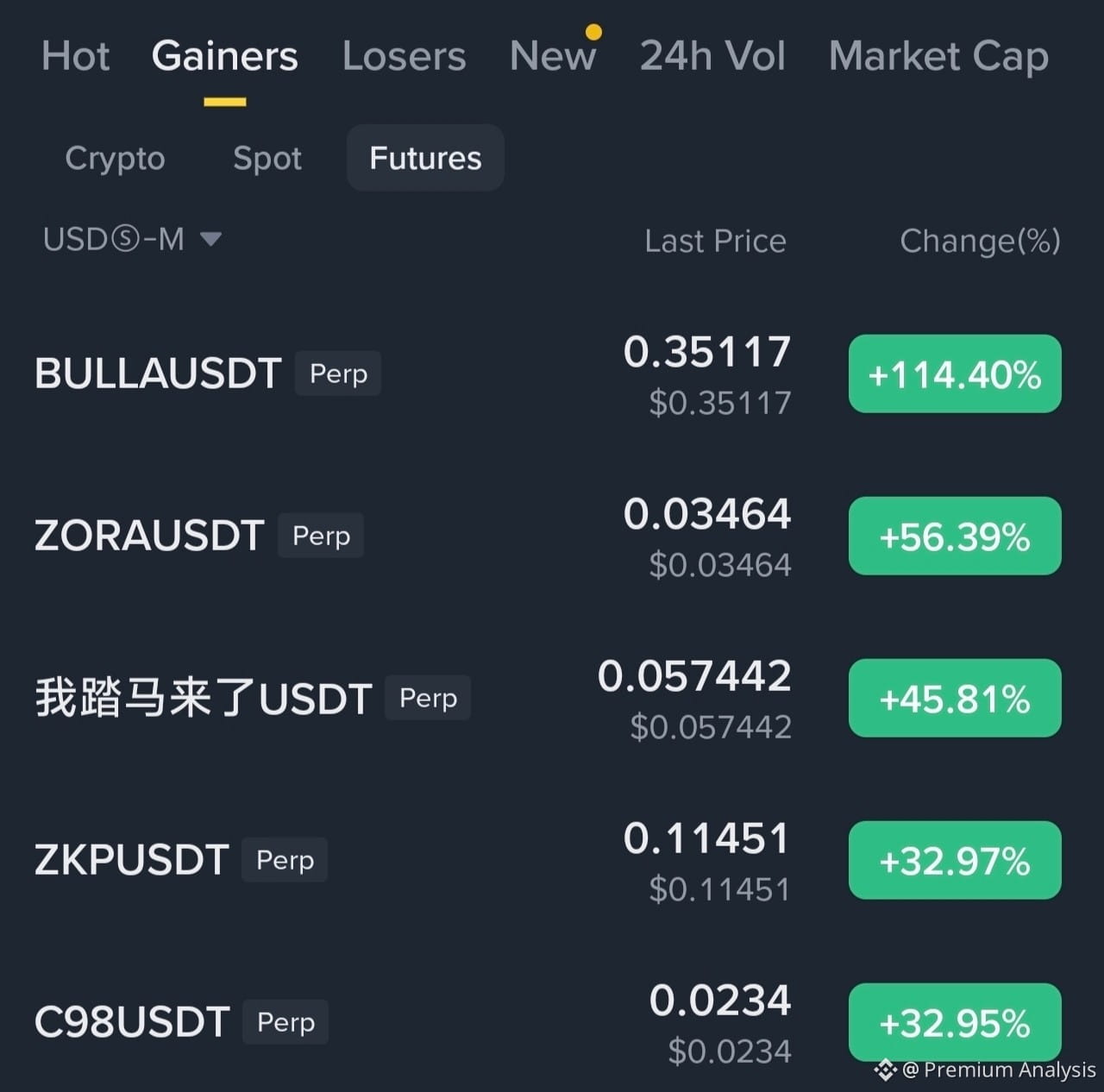
Task: Expand the USDⓈ-M dropdown
Action: tap(132, 239)
